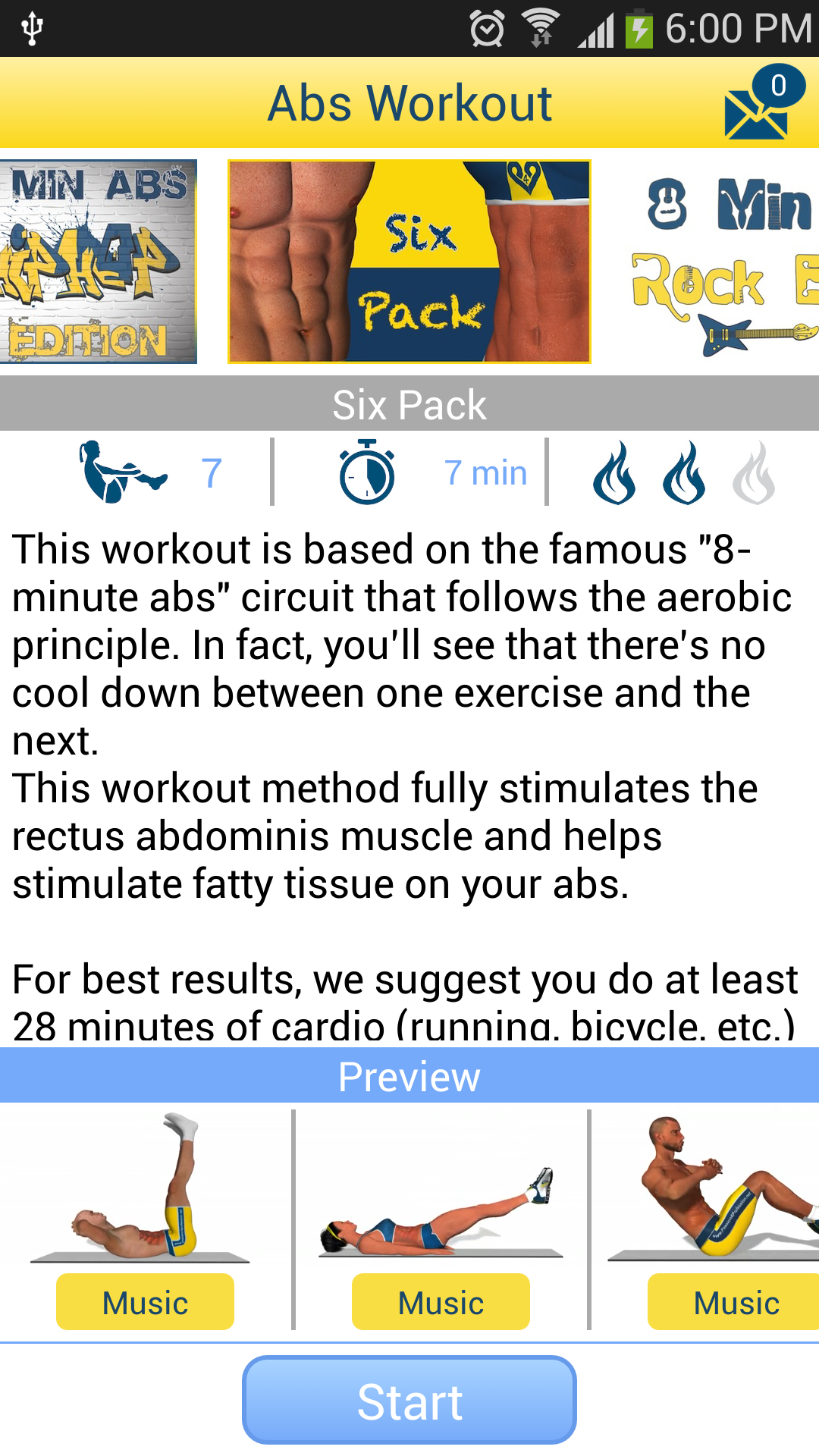The width and height of the screenshot is (819, 1456).
Task: Tap the exercise count number 7
Action: (x=210, y=472)
